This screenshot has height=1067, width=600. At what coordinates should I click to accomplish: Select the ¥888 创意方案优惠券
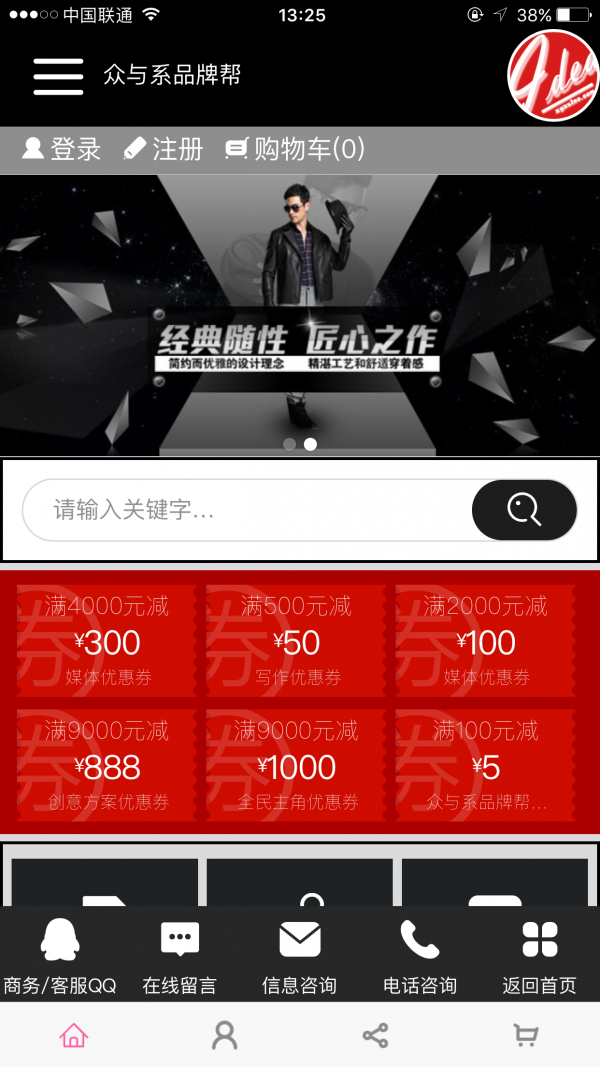(107, 766)
